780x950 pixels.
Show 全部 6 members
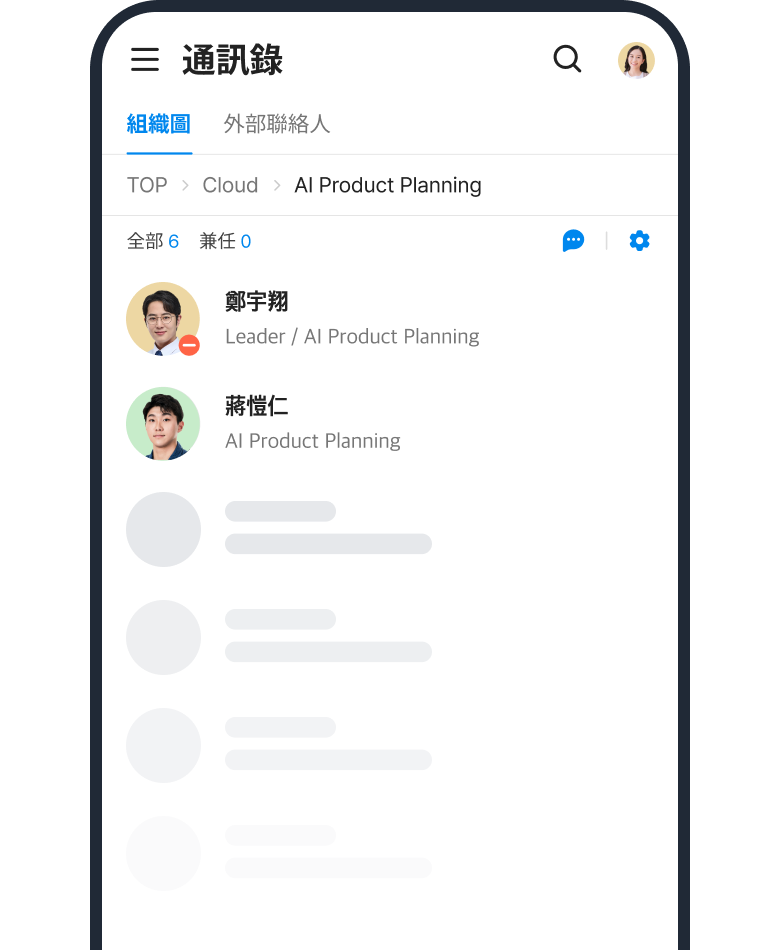[153, 241]
